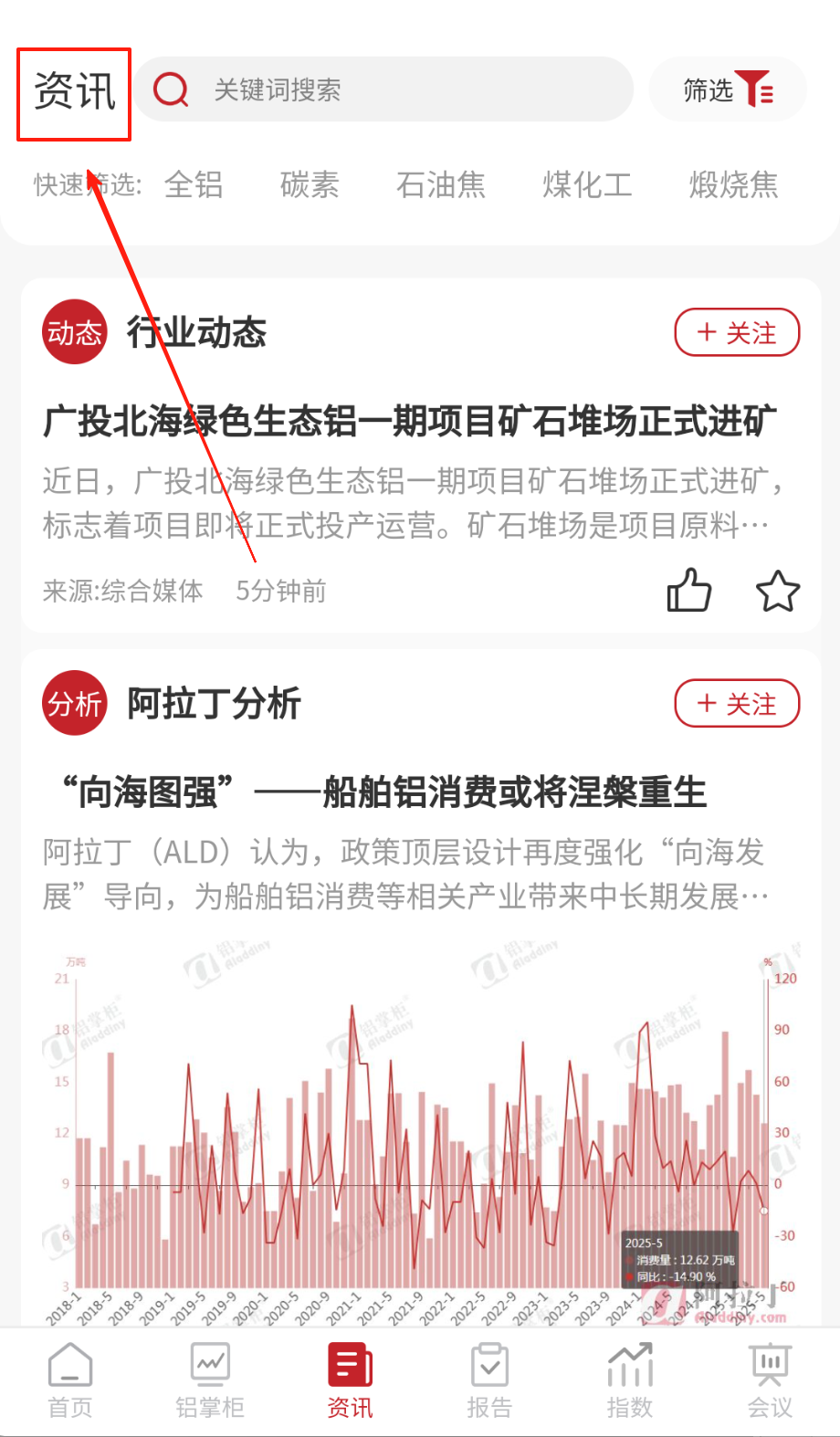Viewport: 840px width, 1437px height.
Task: Switch to the 报告 tab
Action: tap(489, 1380)
